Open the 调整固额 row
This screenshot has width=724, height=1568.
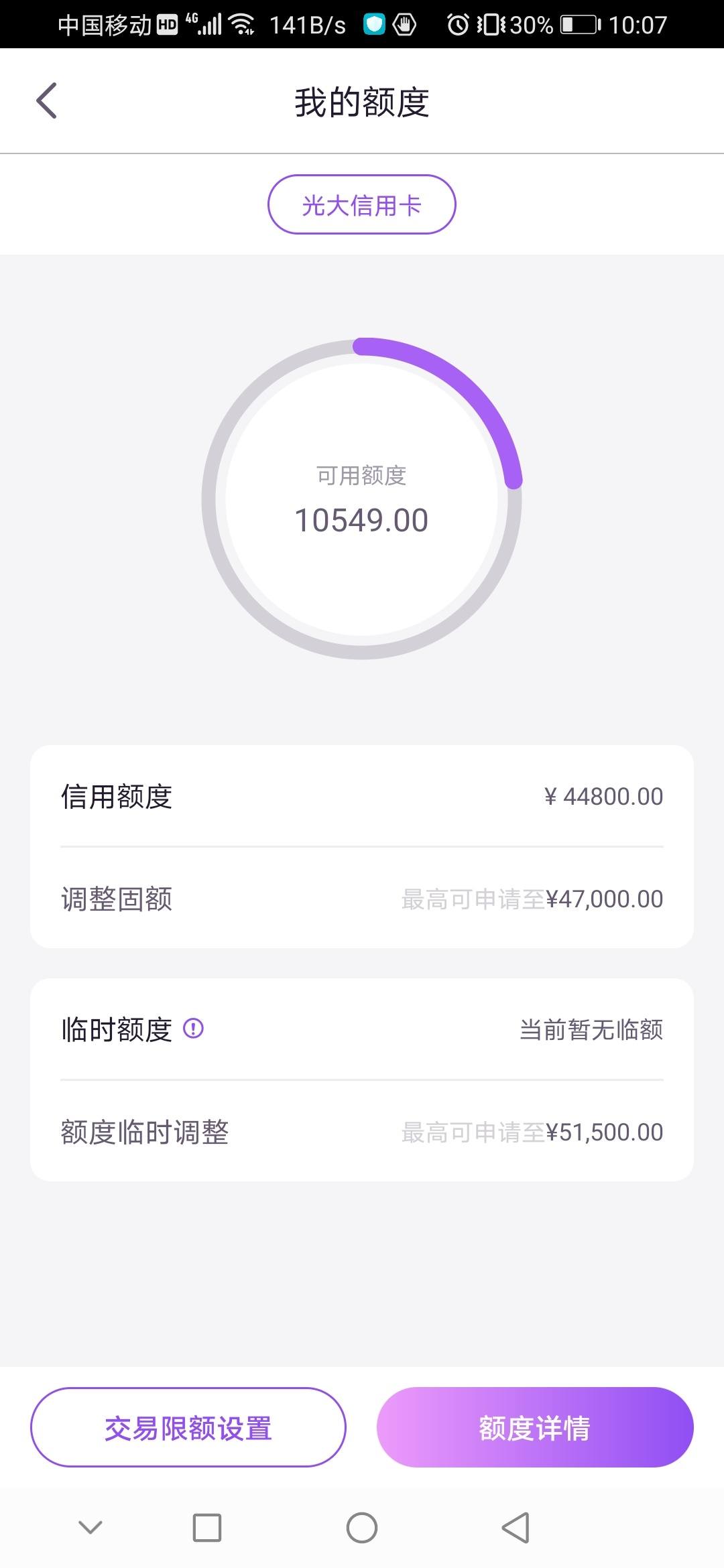pos(362,899)
